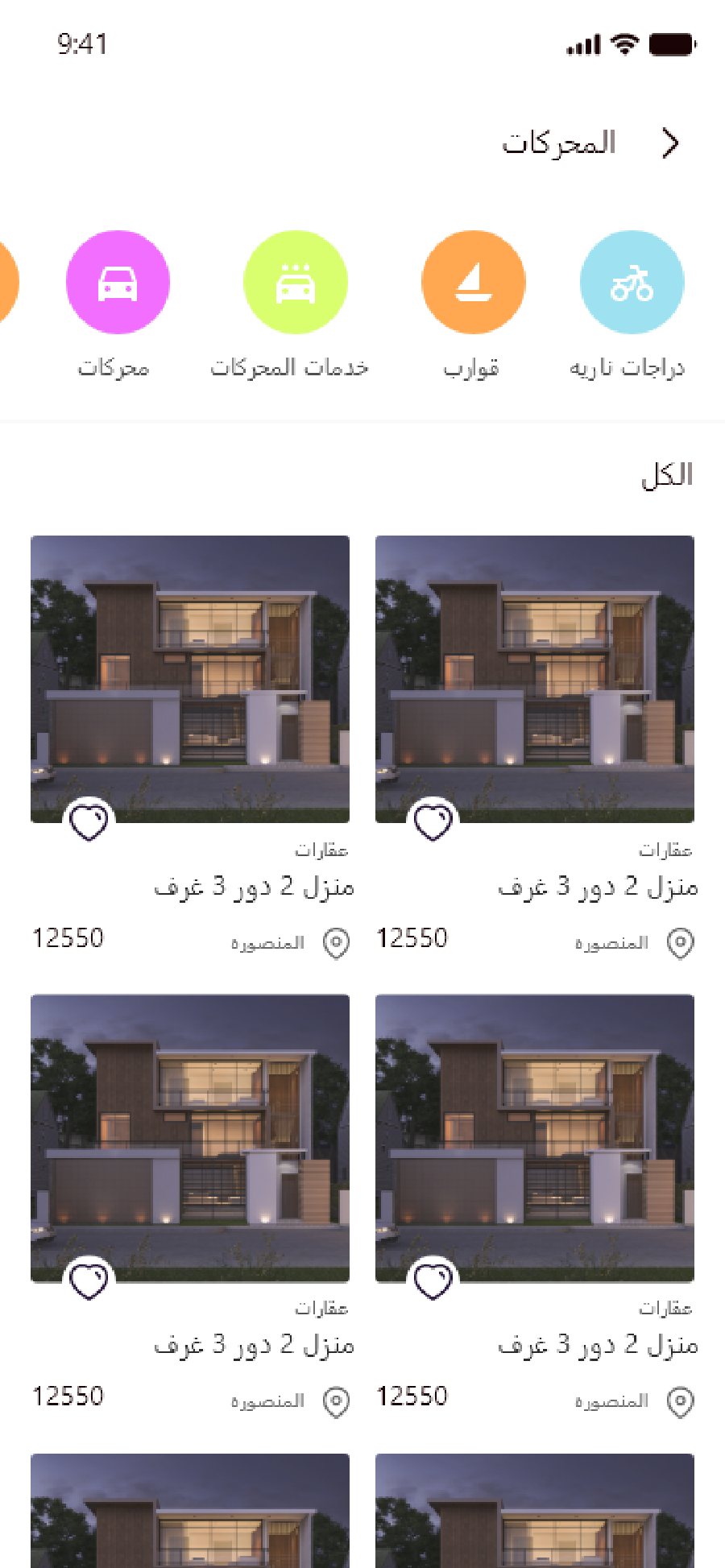Viewport: 725px width, 1568px height.
Task: Open the top-right house listing photo
Action: 535,679
